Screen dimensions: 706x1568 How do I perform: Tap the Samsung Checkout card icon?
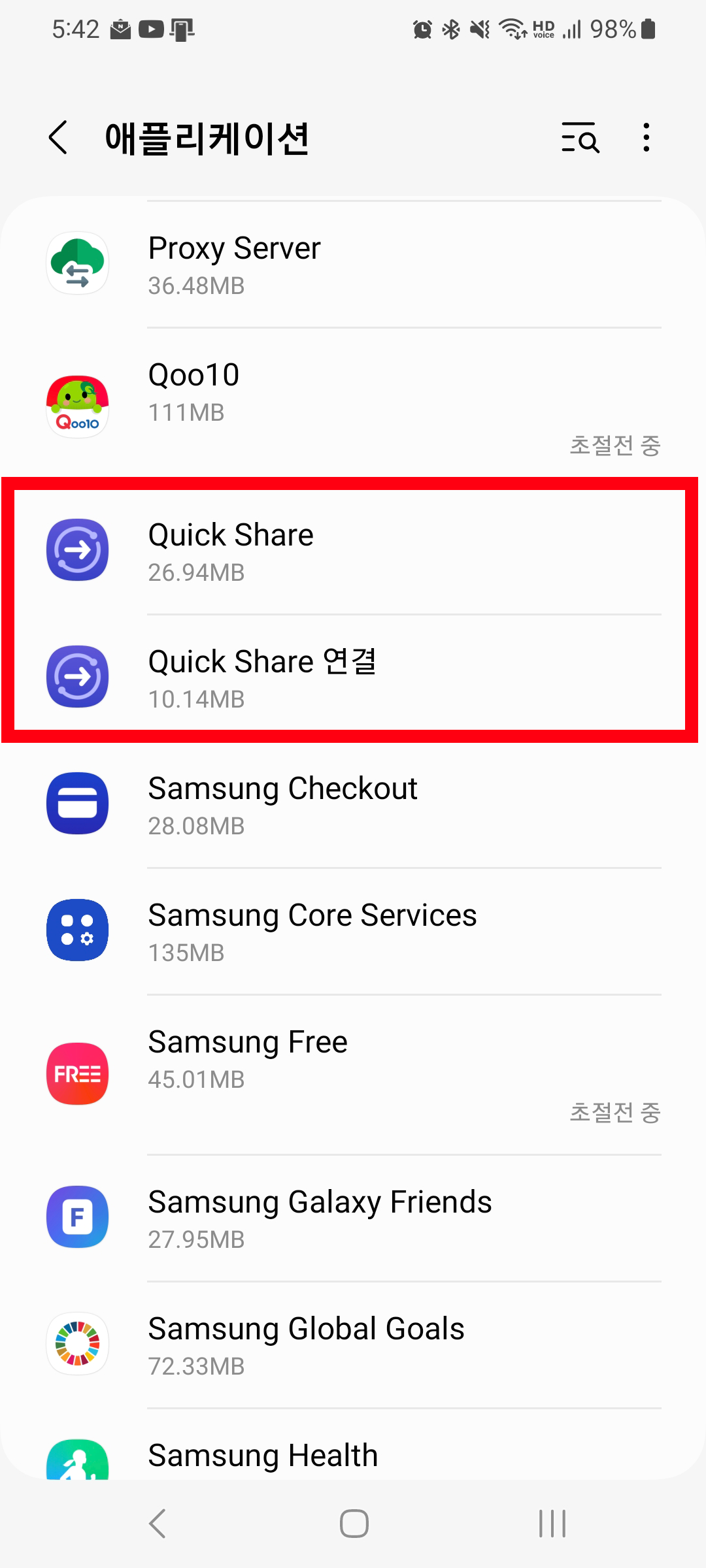coord(76,804)
